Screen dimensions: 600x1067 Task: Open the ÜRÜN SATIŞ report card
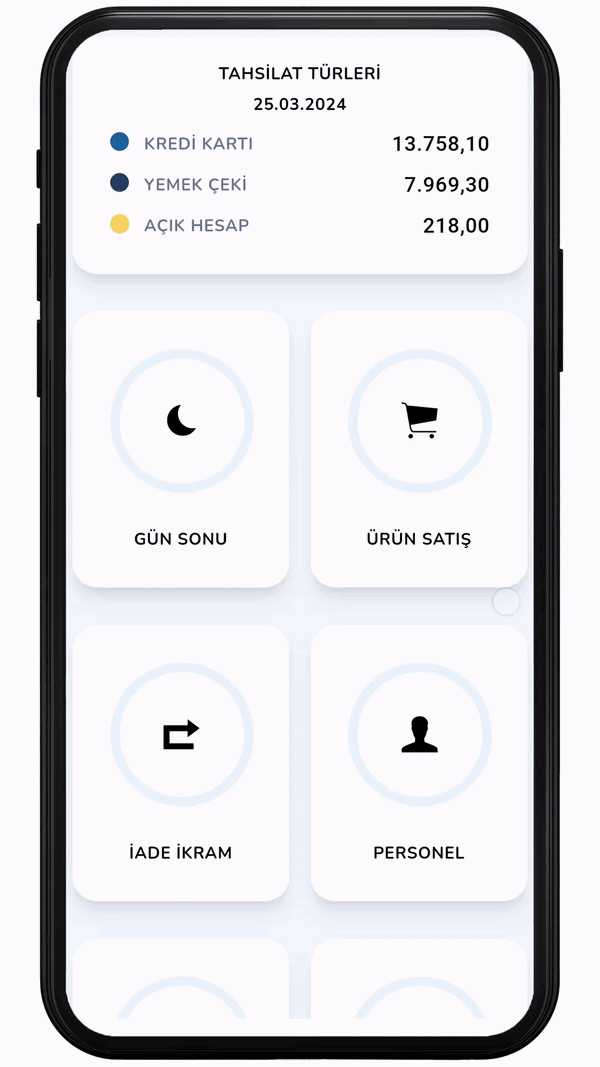pos(419,449)
